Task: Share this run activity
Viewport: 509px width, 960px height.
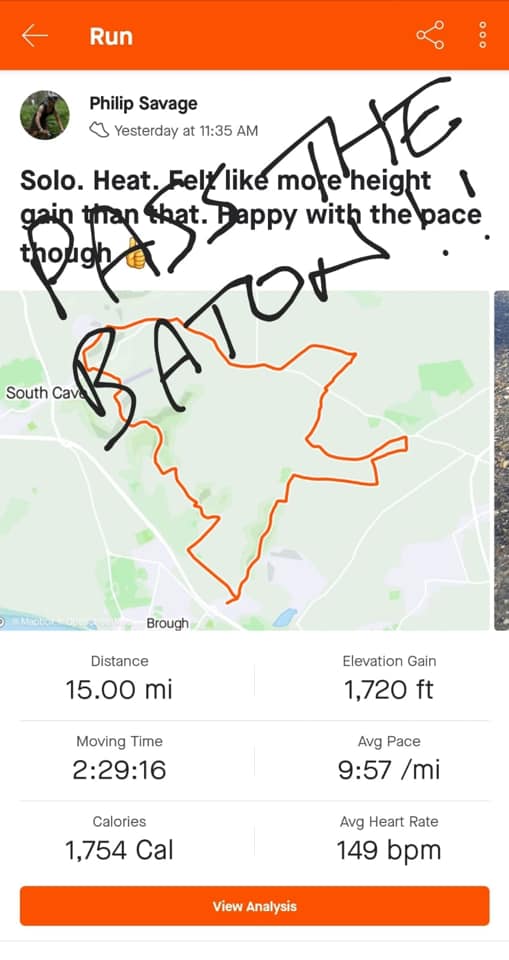Action: (x=430, y=35)
